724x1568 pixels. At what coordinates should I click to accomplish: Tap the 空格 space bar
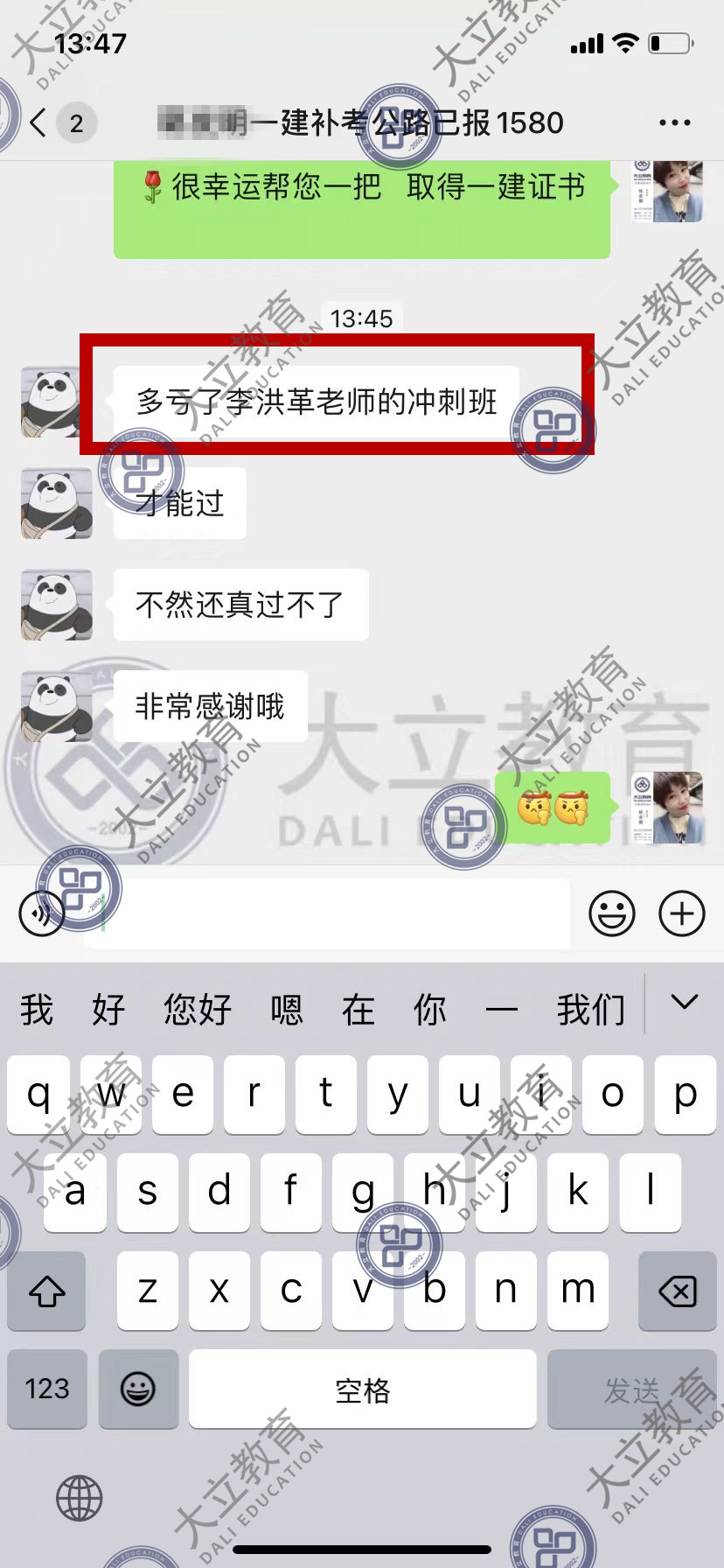pos(362,1389)
